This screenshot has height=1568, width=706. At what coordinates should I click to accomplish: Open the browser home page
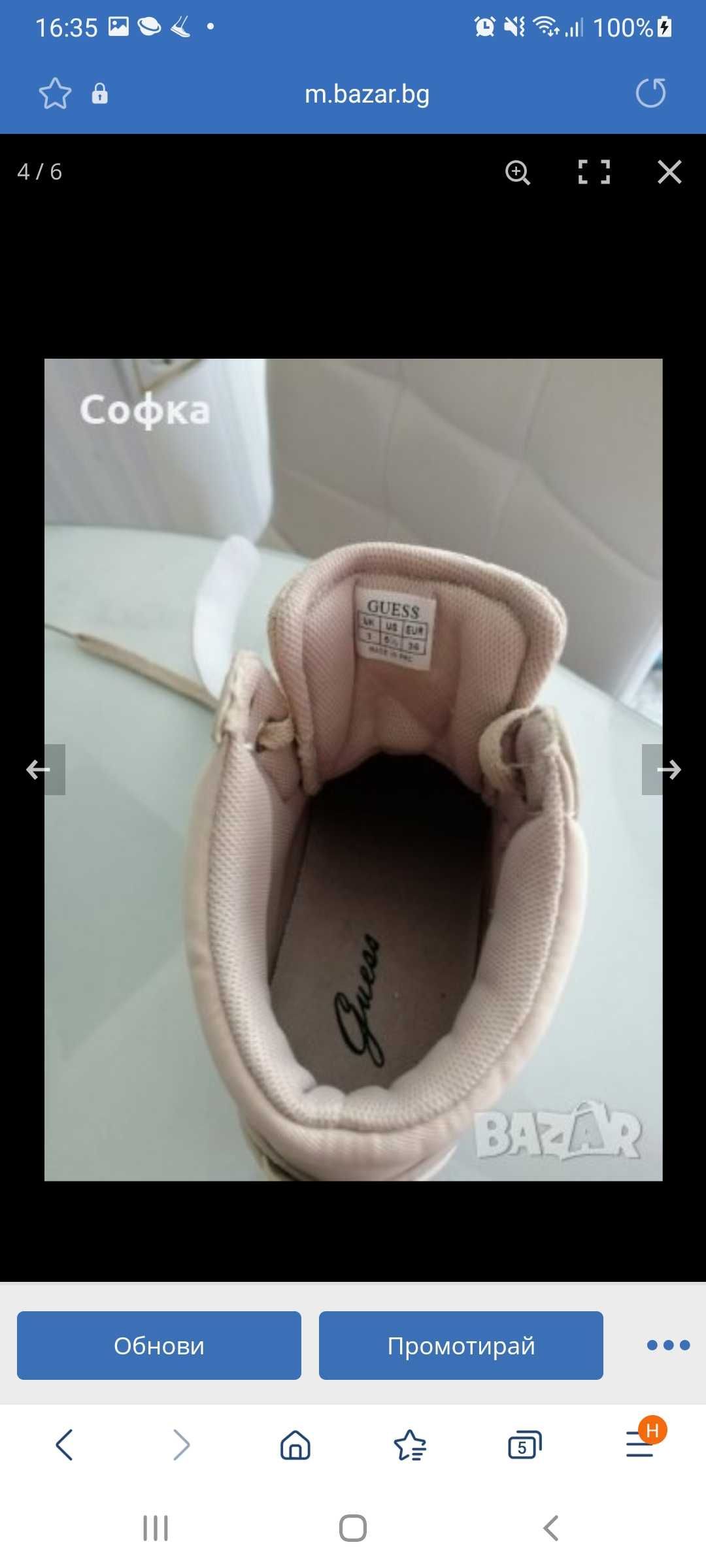pyautogui.click(x=295, y=1445)
